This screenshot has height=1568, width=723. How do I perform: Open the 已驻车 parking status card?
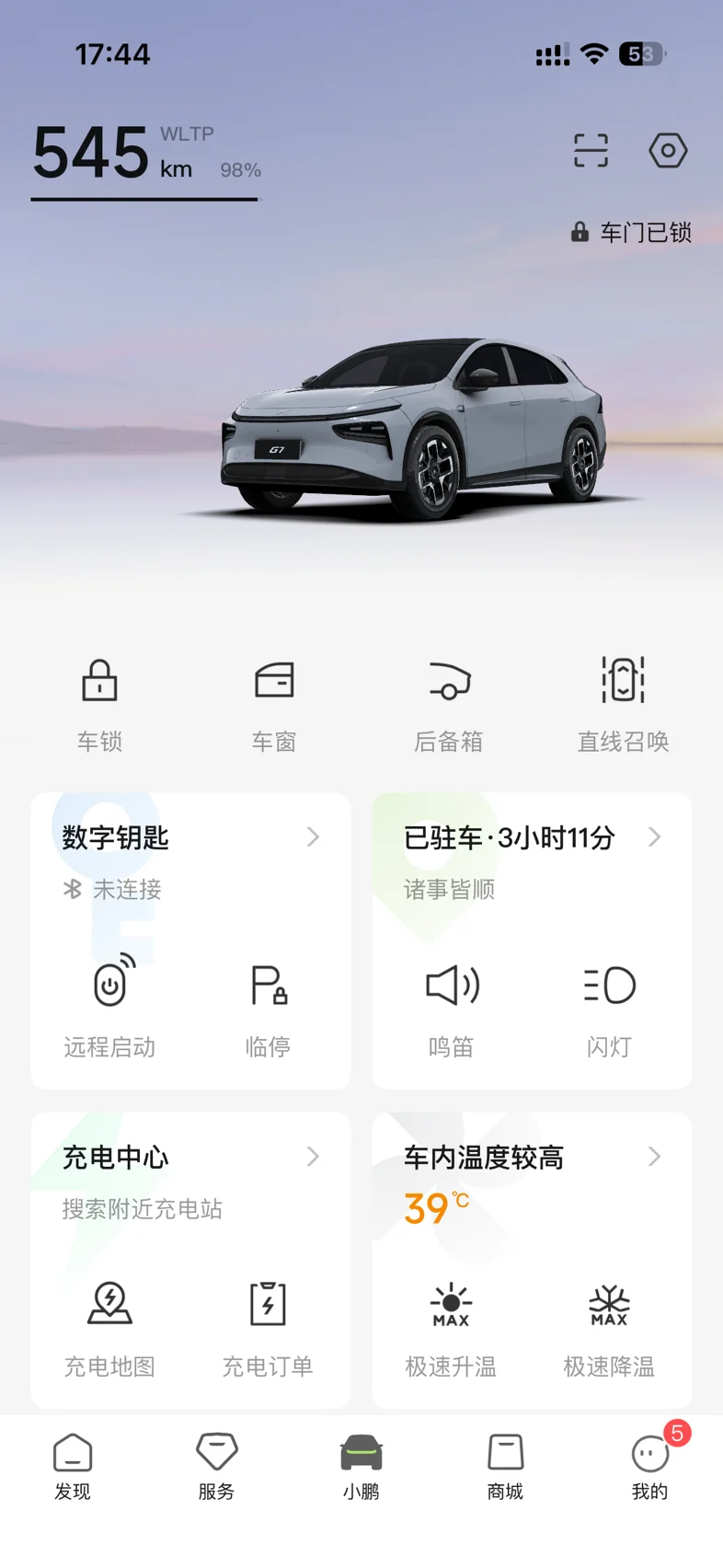pos(532,860)
